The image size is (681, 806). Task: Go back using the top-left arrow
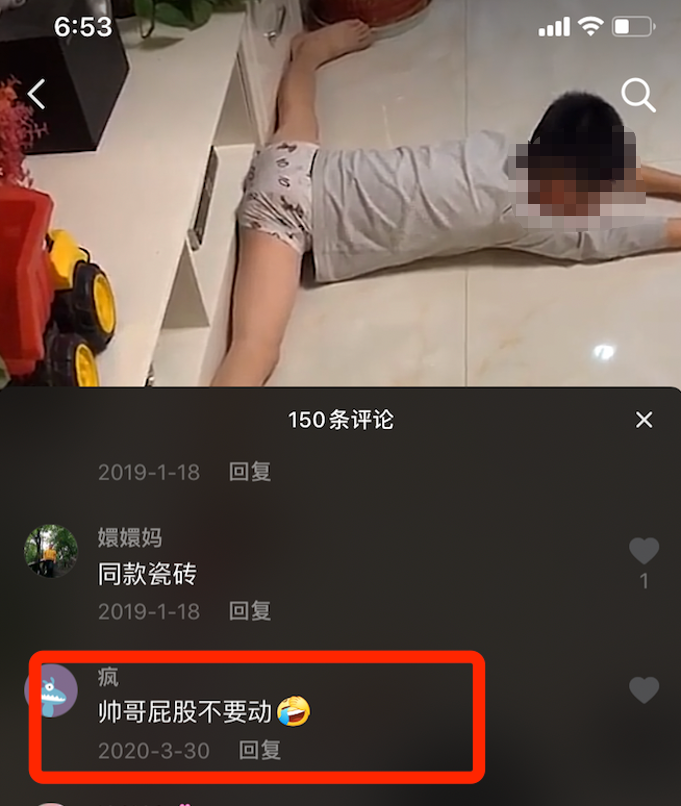[37, 94]
